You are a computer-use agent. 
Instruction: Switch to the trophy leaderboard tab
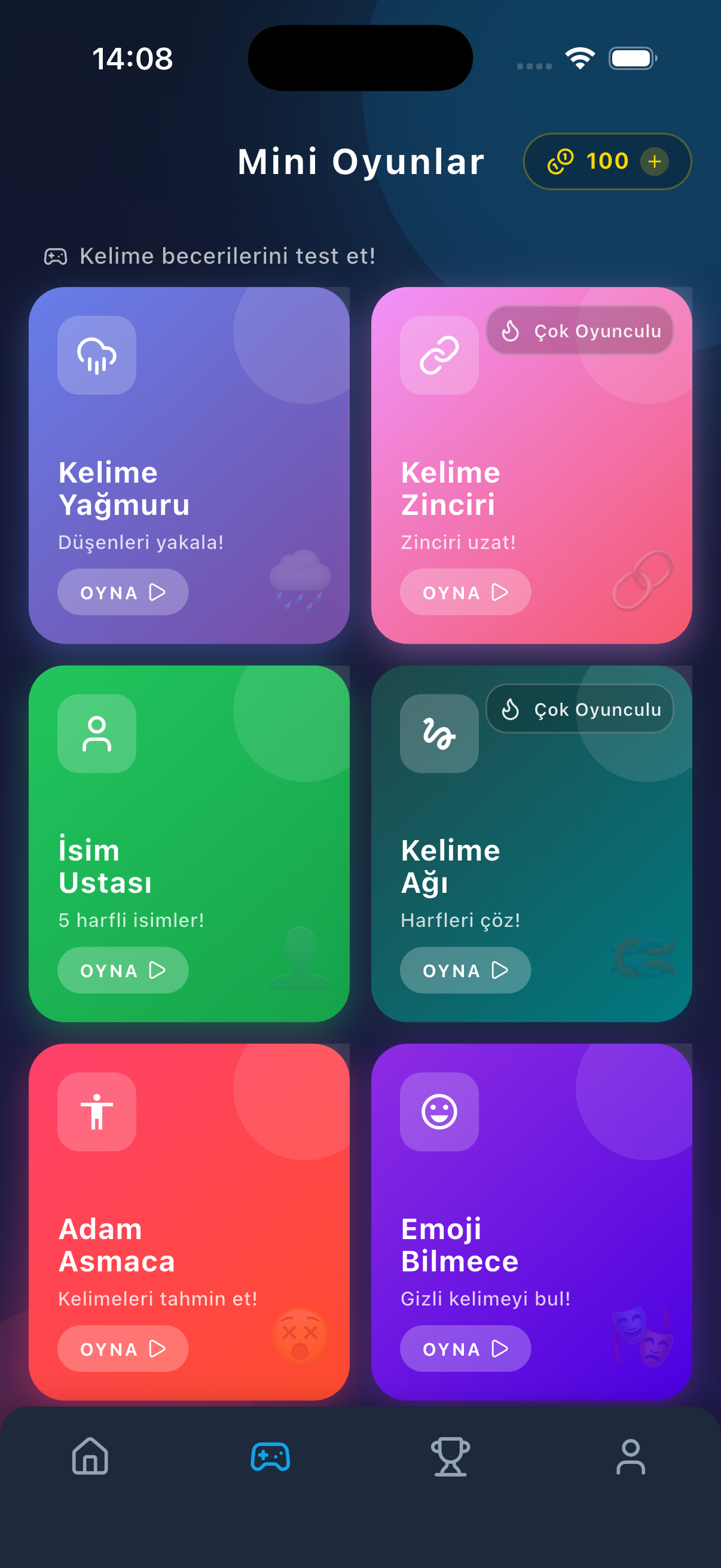click(x=450, y=1457)
